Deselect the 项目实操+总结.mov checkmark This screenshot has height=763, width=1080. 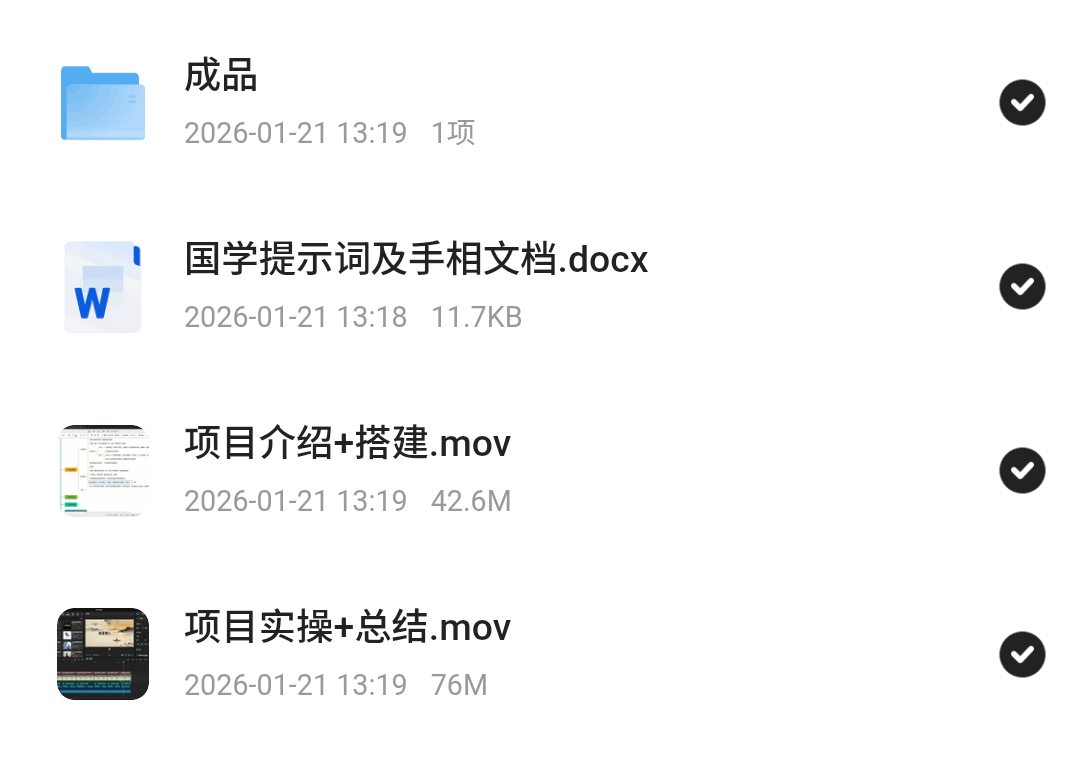(1021, 654)
